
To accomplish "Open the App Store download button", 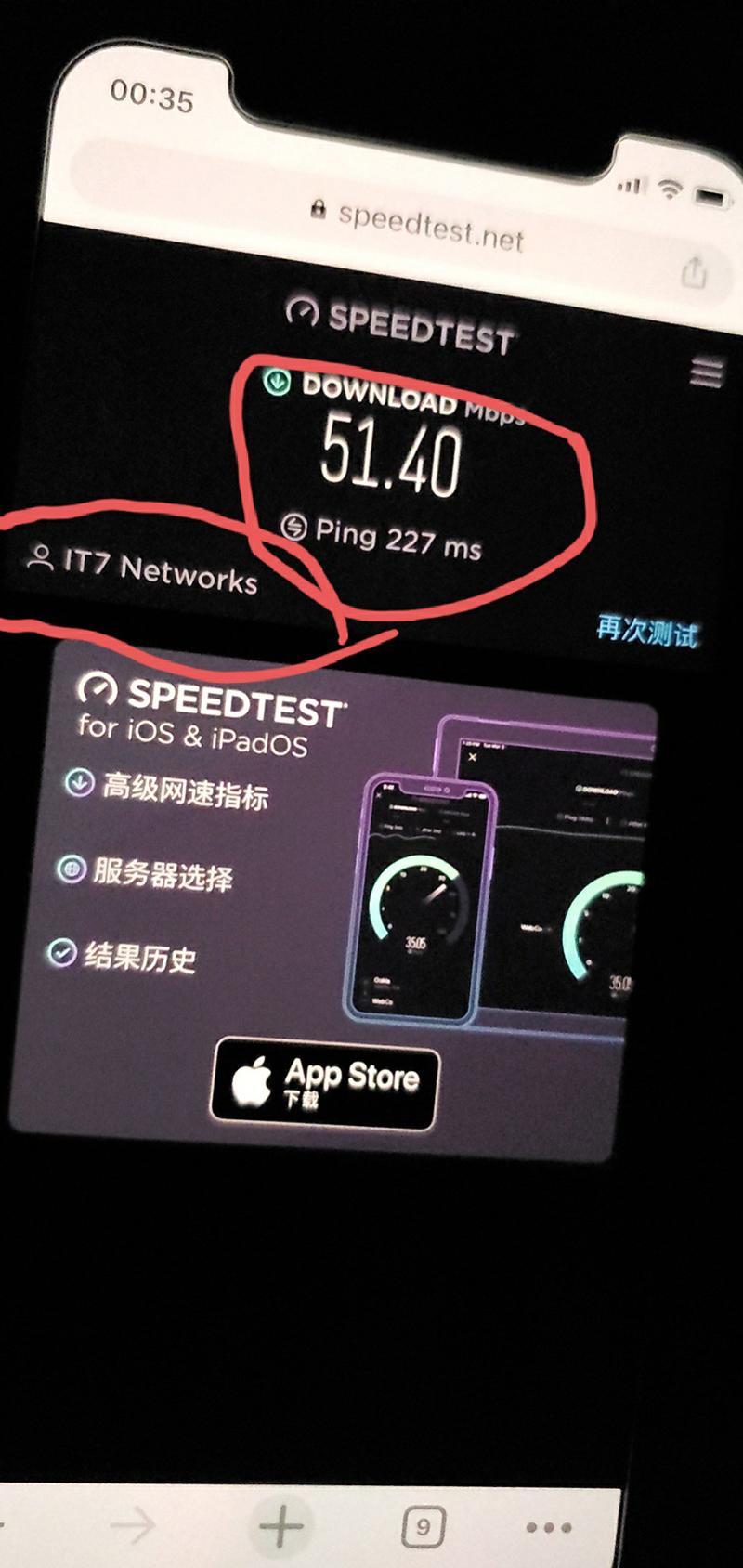I will [x=325, y=1083].
